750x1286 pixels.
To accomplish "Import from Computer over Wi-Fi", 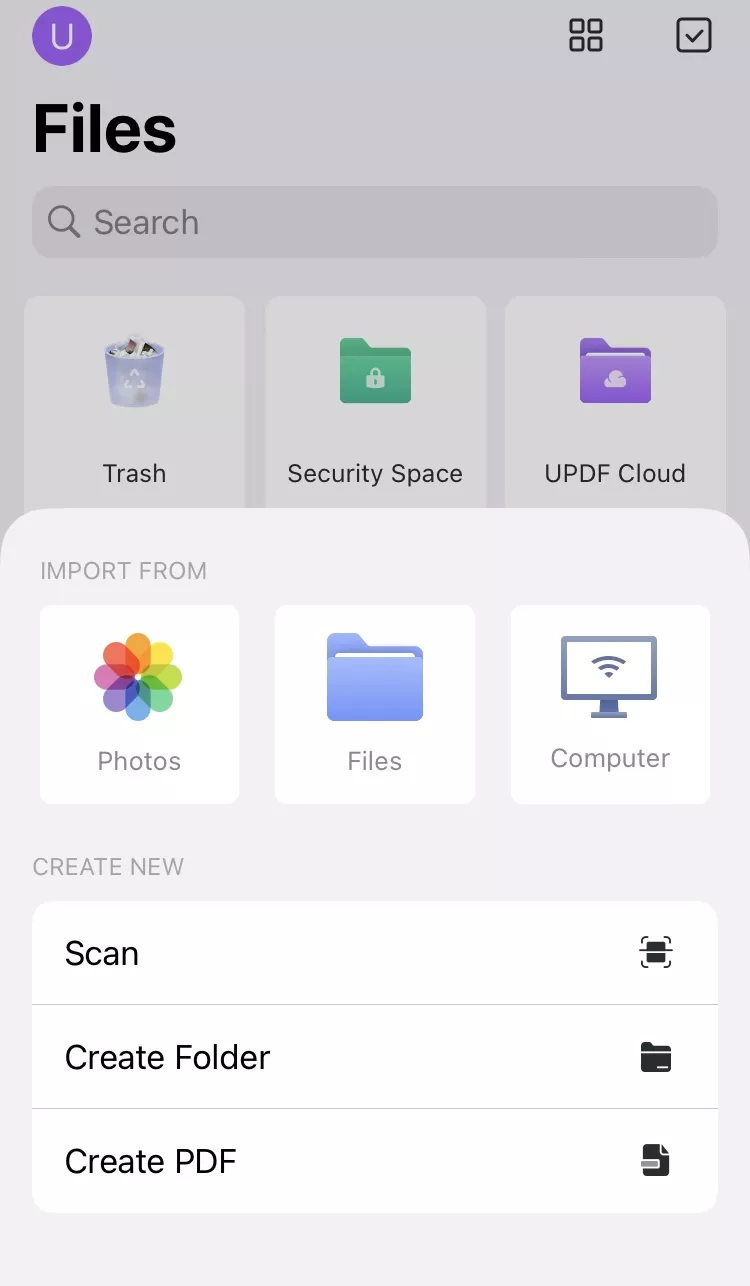I will pyautogui.click(x=610, y=703).
